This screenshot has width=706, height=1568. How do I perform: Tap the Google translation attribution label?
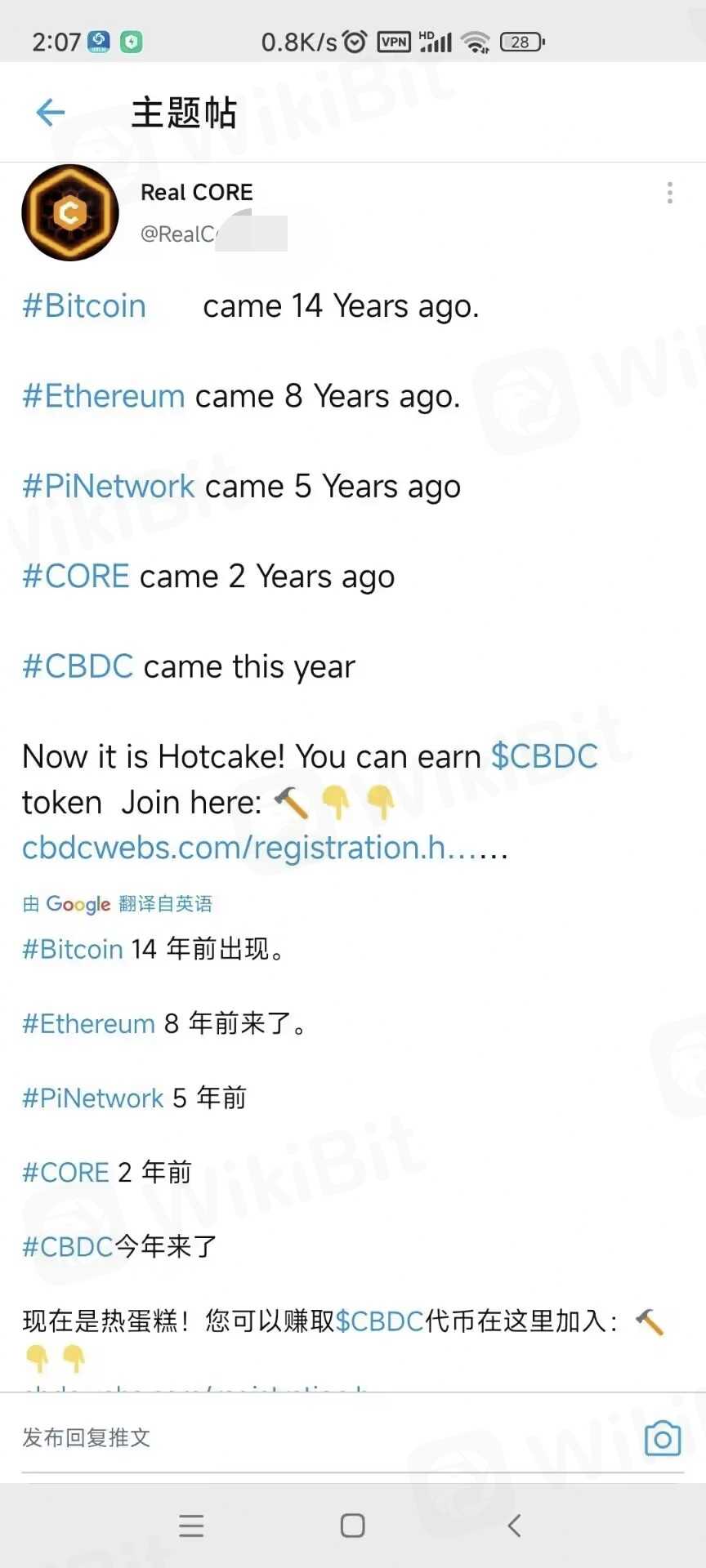(x=118, y=904)
